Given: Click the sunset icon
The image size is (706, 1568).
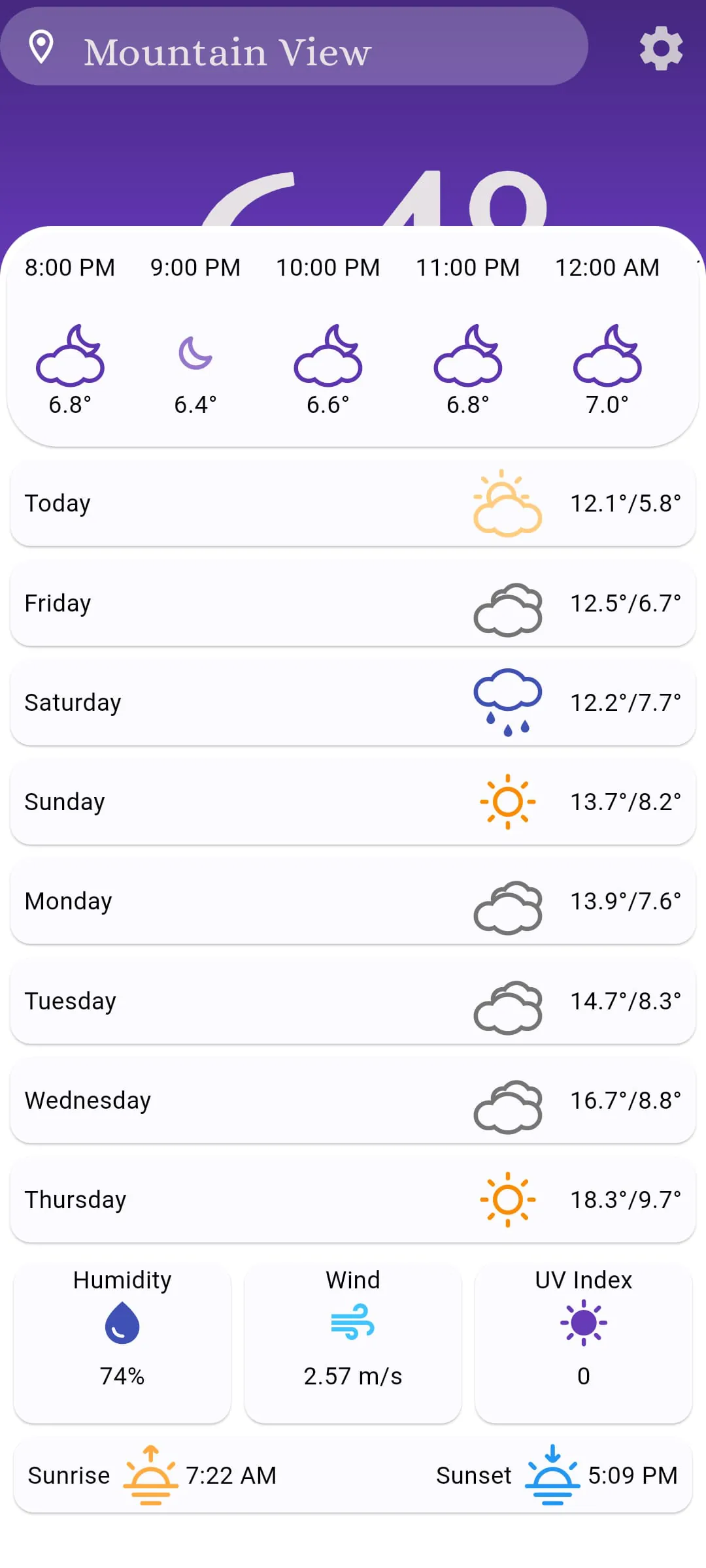Looking at the screenshot, I should tap(553, 1475).
